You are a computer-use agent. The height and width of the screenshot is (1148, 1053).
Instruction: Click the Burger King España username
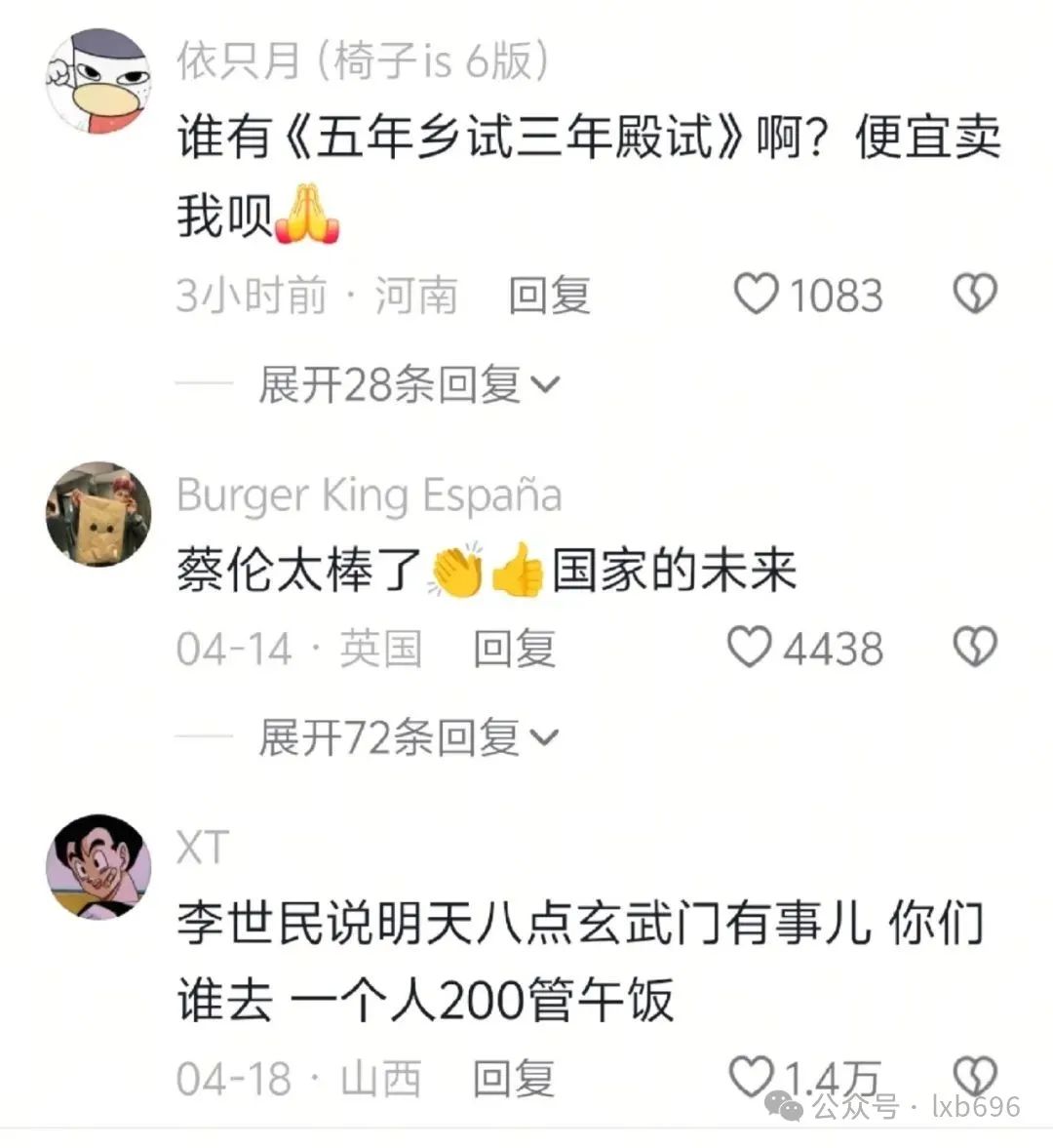tap(370, 495)
